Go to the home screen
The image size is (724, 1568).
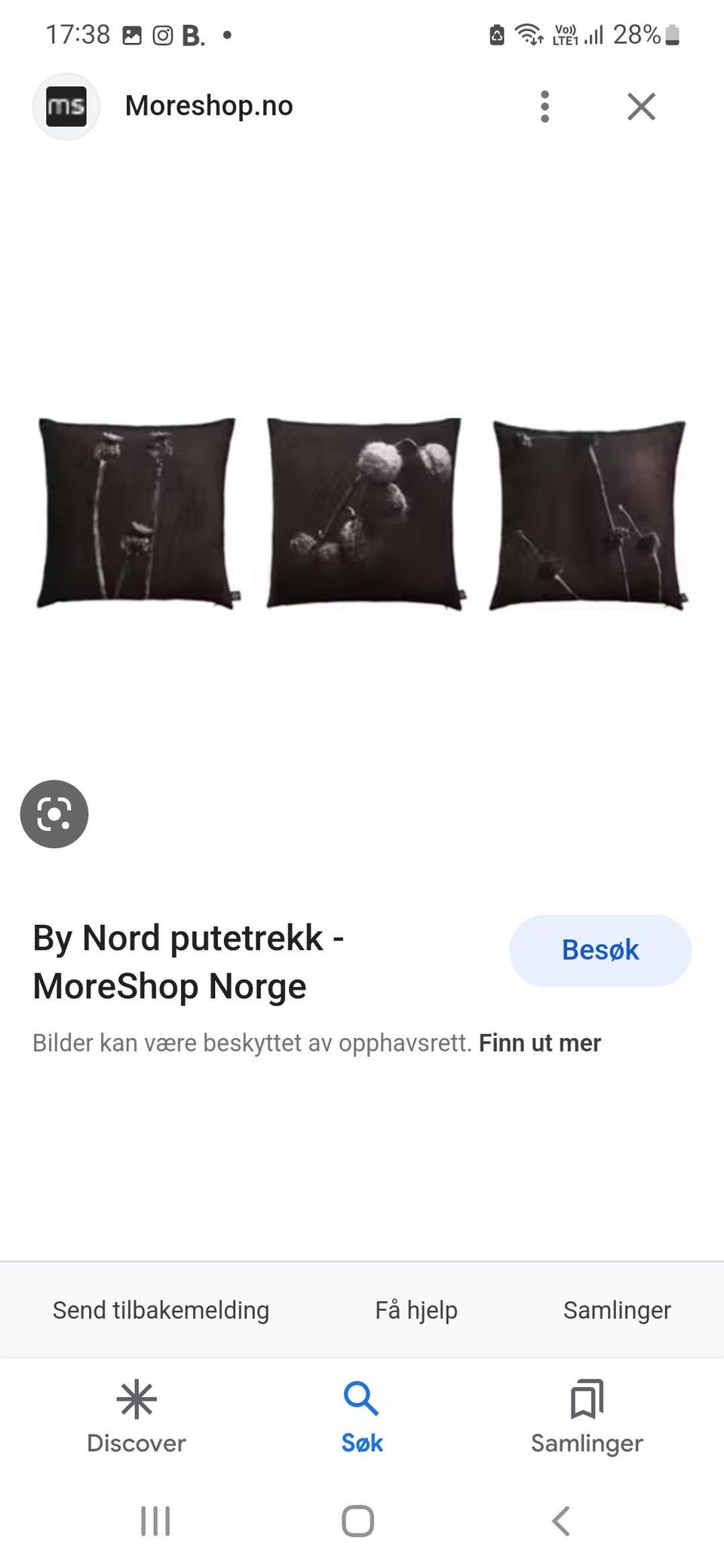[357, 1521]
